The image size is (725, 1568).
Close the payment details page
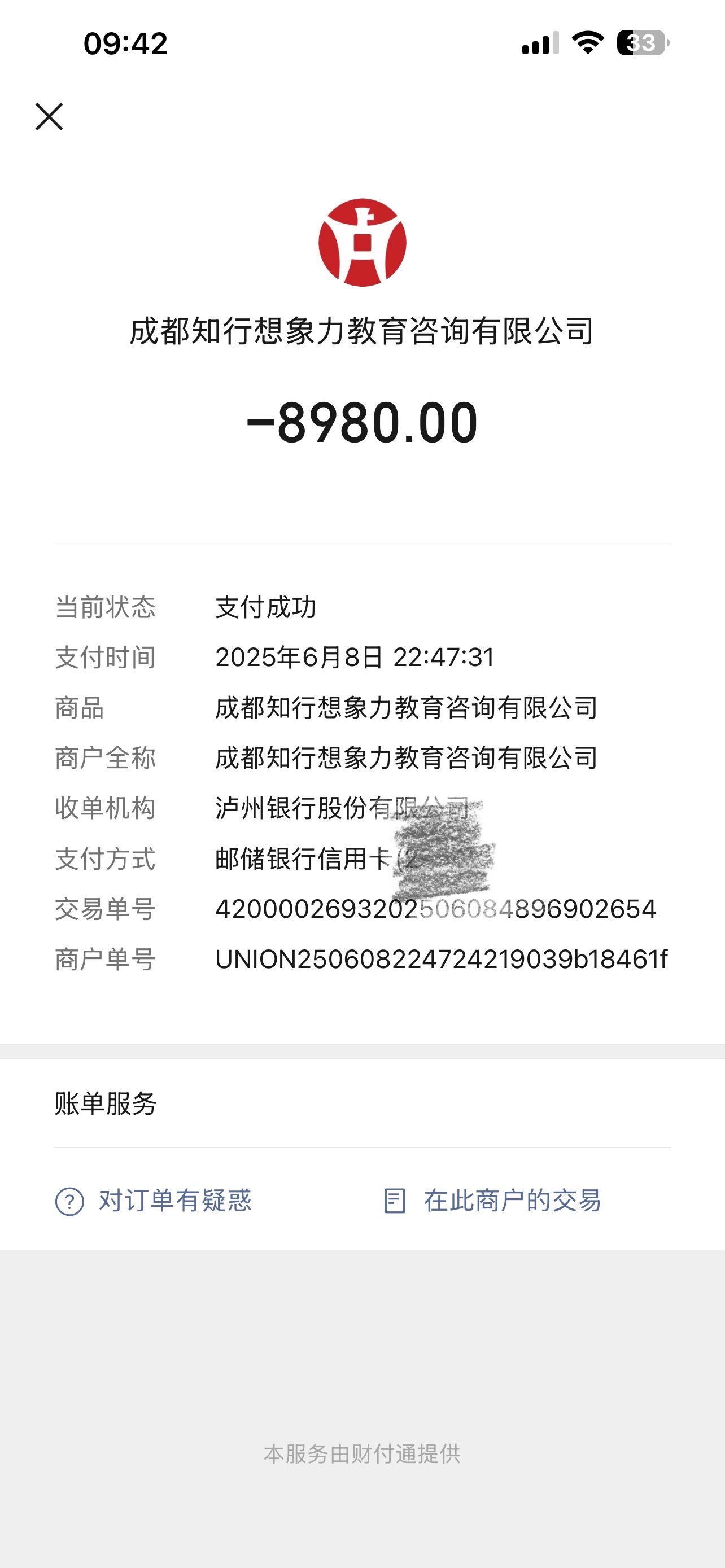tap(49, 117)
